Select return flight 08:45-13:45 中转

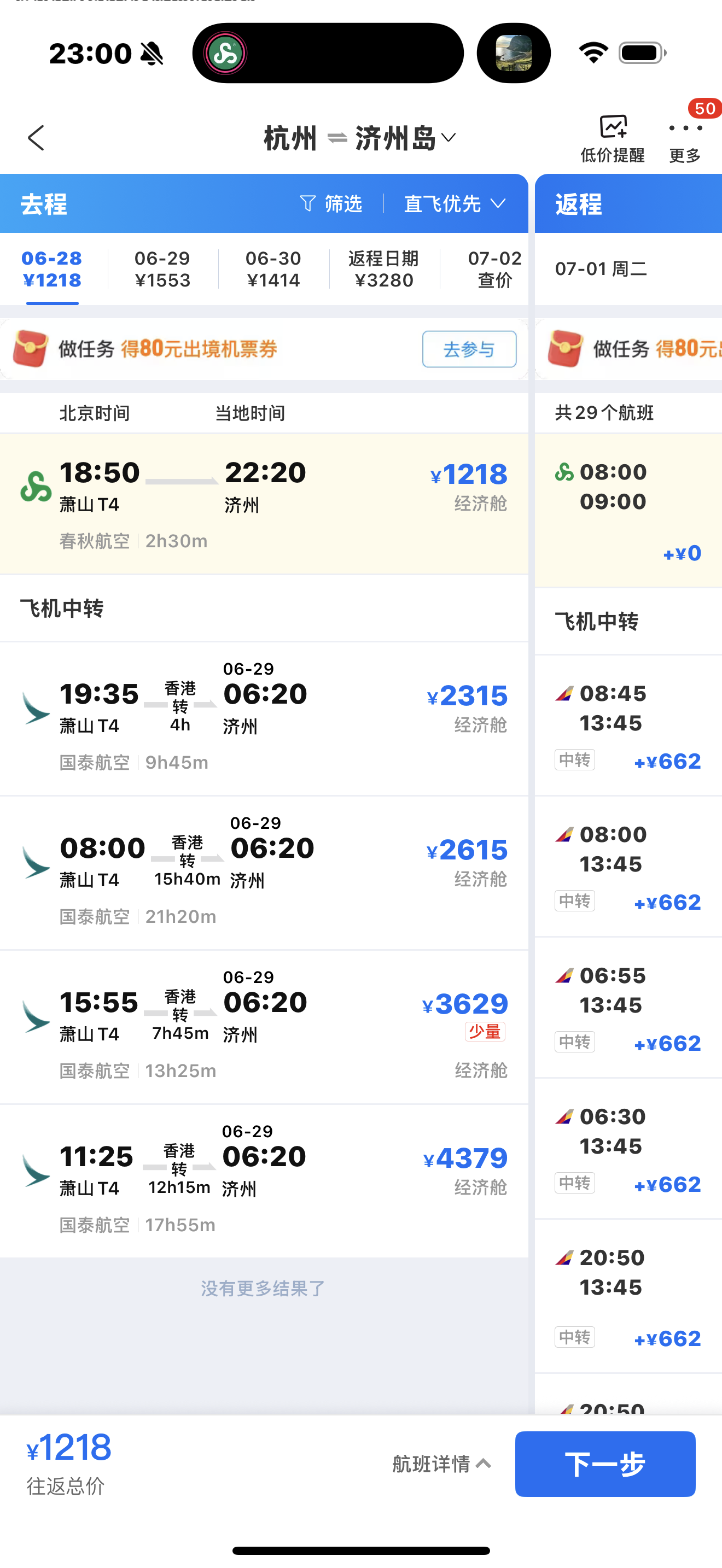(x=628, y=726)
